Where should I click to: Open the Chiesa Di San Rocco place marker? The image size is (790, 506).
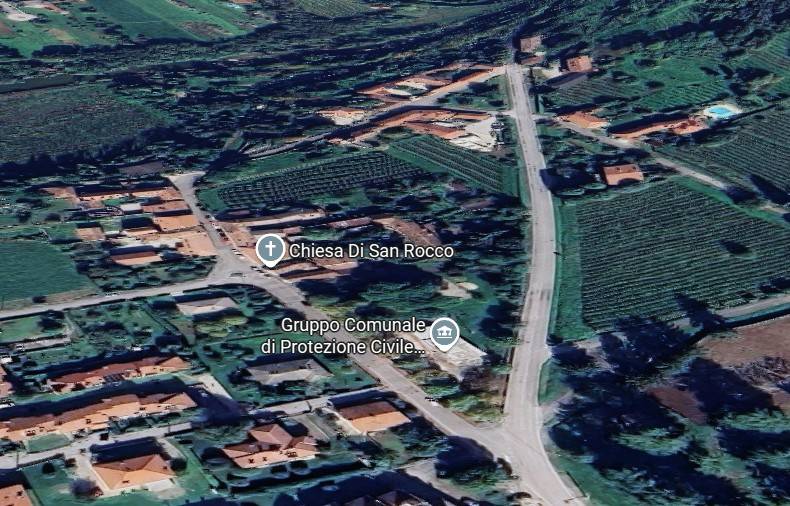pyautogui.click(x=270, y=249)
